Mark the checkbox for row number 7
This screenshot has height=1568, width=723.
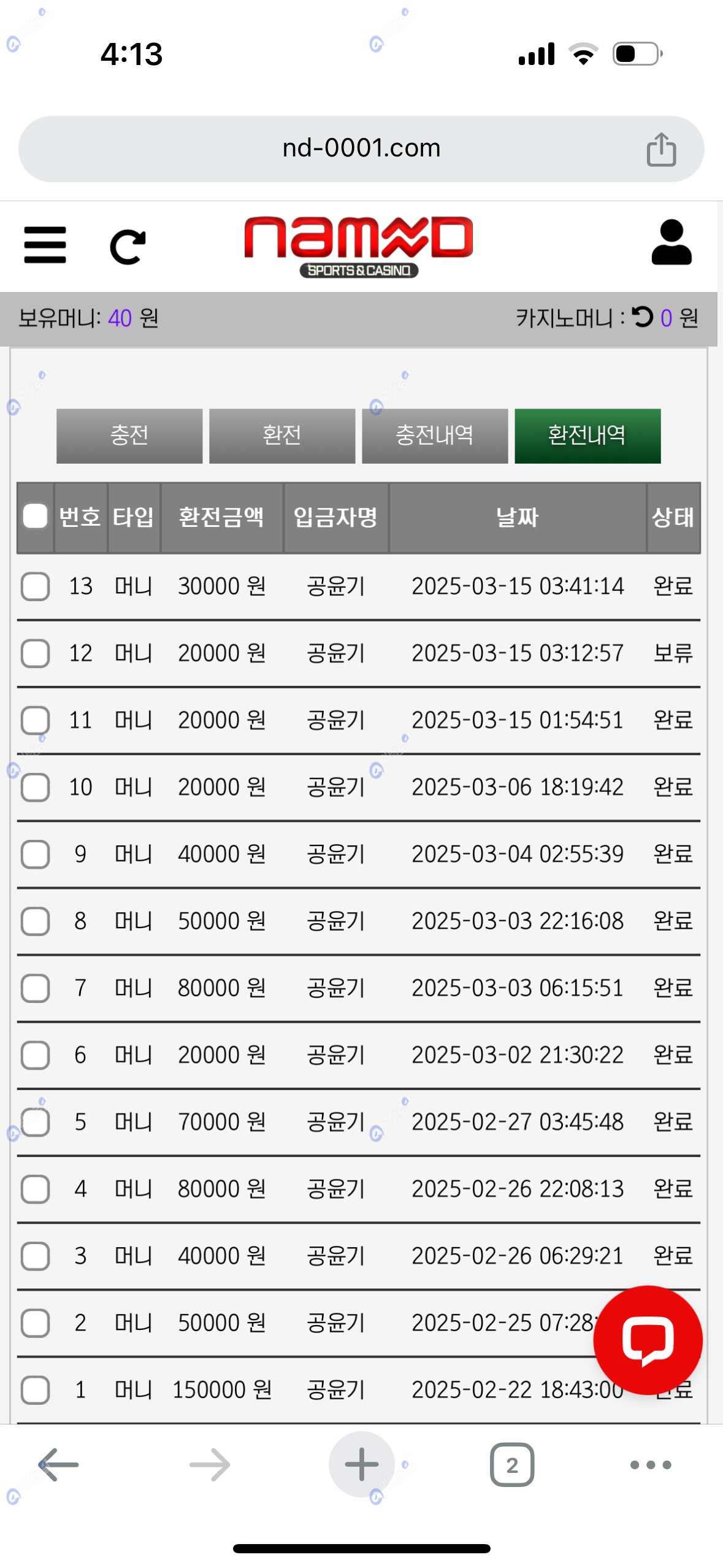[35, 988]
